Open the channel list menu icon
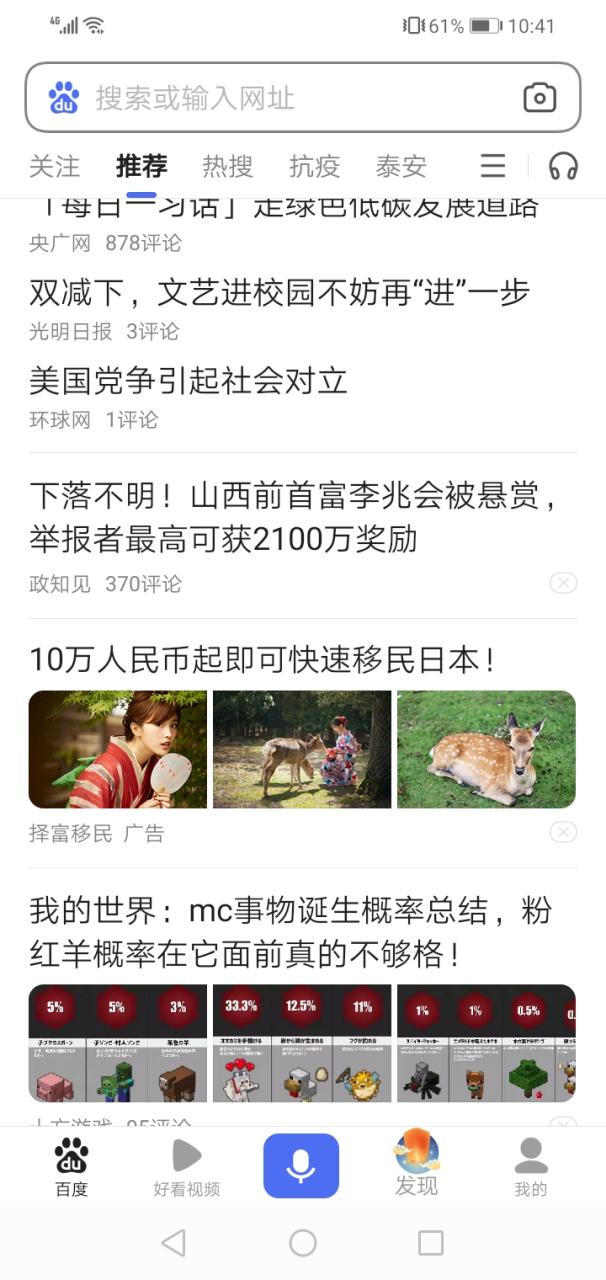 pyautogui.click(x=492, y=166)
